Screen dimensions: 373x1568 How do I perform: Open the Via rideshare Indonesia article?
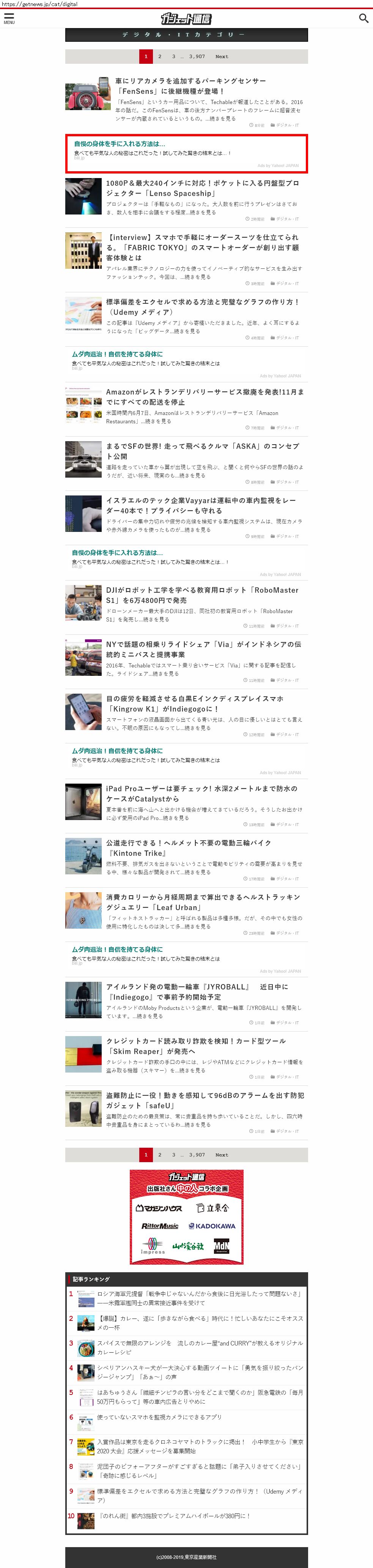203,649
